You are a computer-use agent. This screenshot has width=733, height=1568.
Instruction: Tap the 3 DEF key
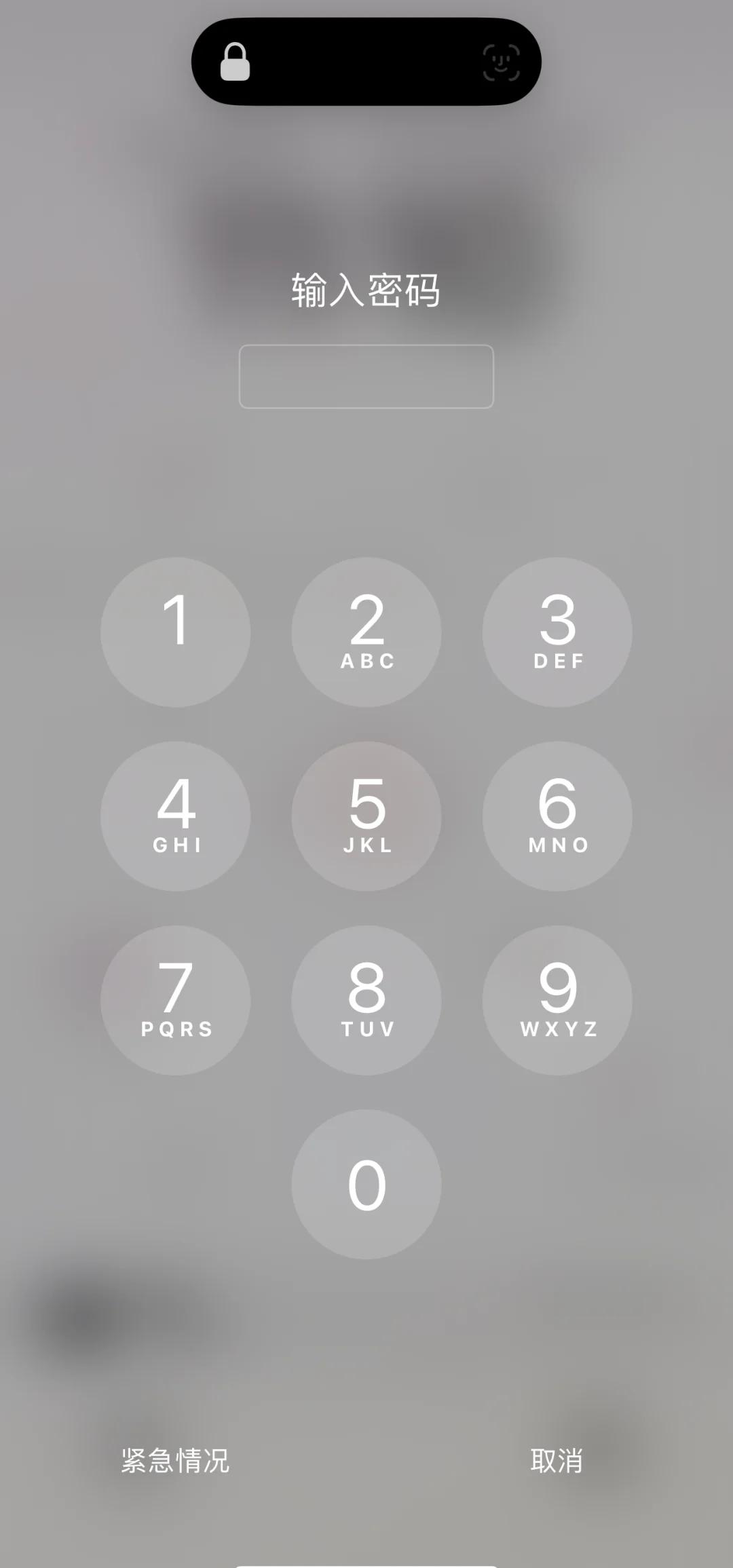pyautogui.click(x=557, y=632)
